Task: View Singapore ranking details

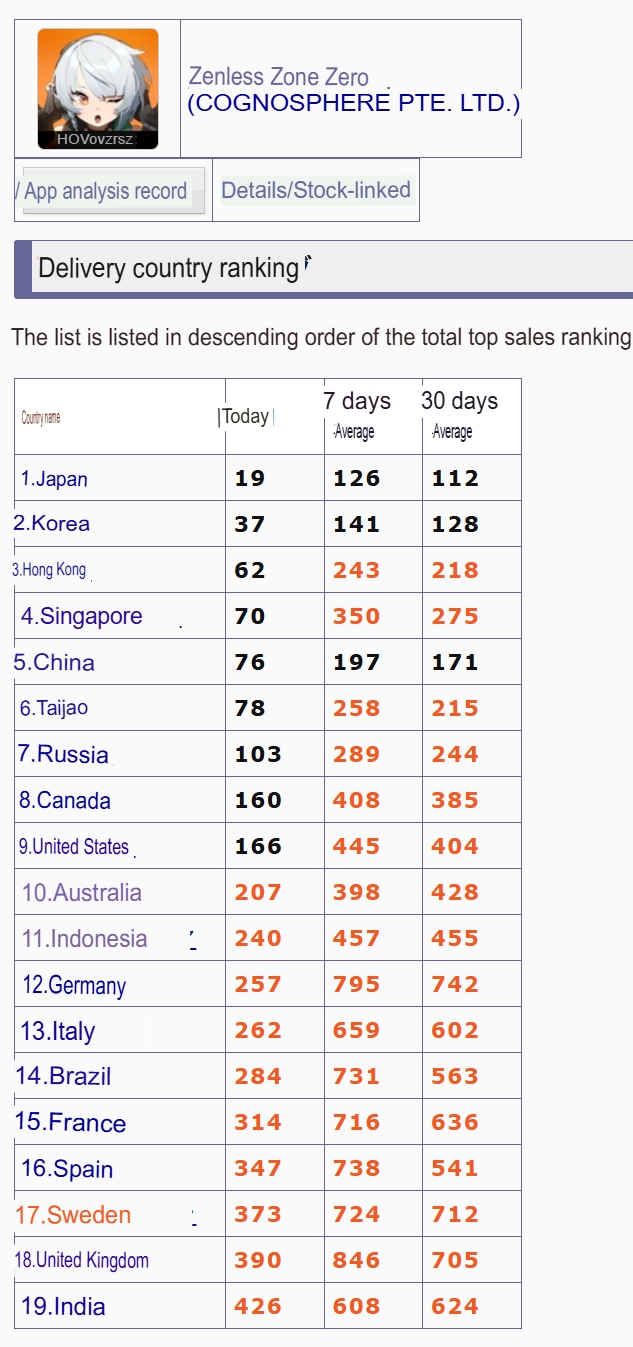Action: pyautogui.click(x=82, y=616)
